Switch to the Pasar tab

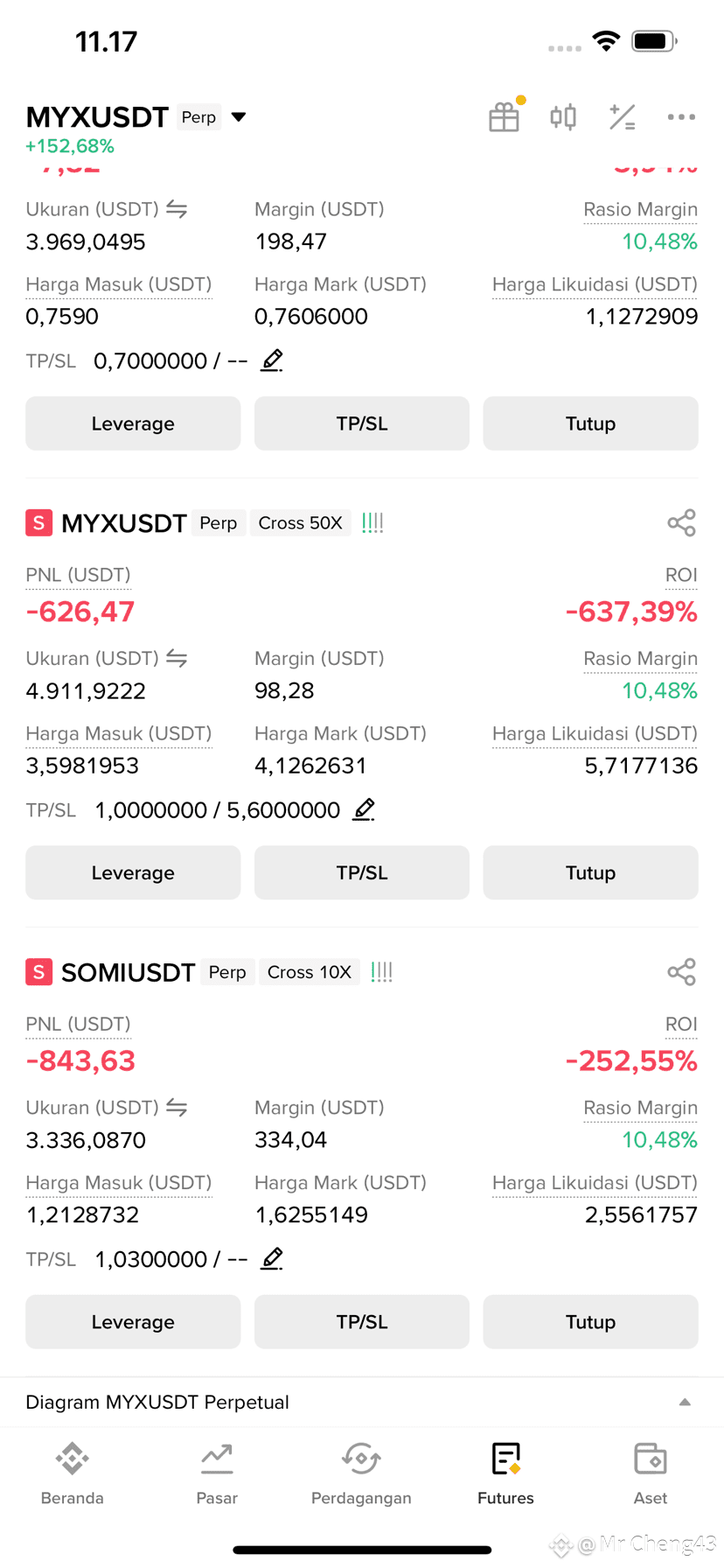coord(217,1473)
